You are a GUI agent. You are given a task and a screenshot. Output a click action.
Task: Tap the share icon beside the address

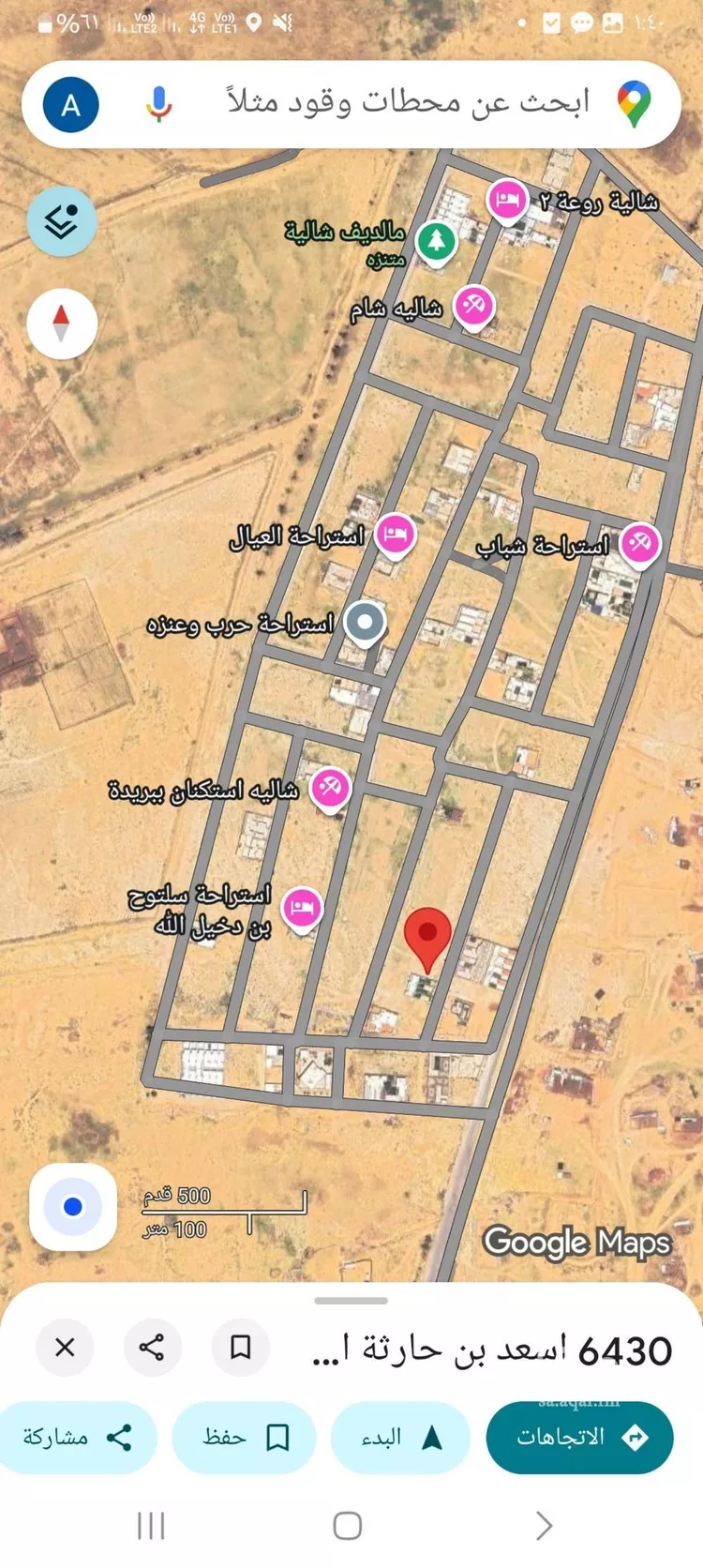pyautogui.click(x=152, y=1348)
